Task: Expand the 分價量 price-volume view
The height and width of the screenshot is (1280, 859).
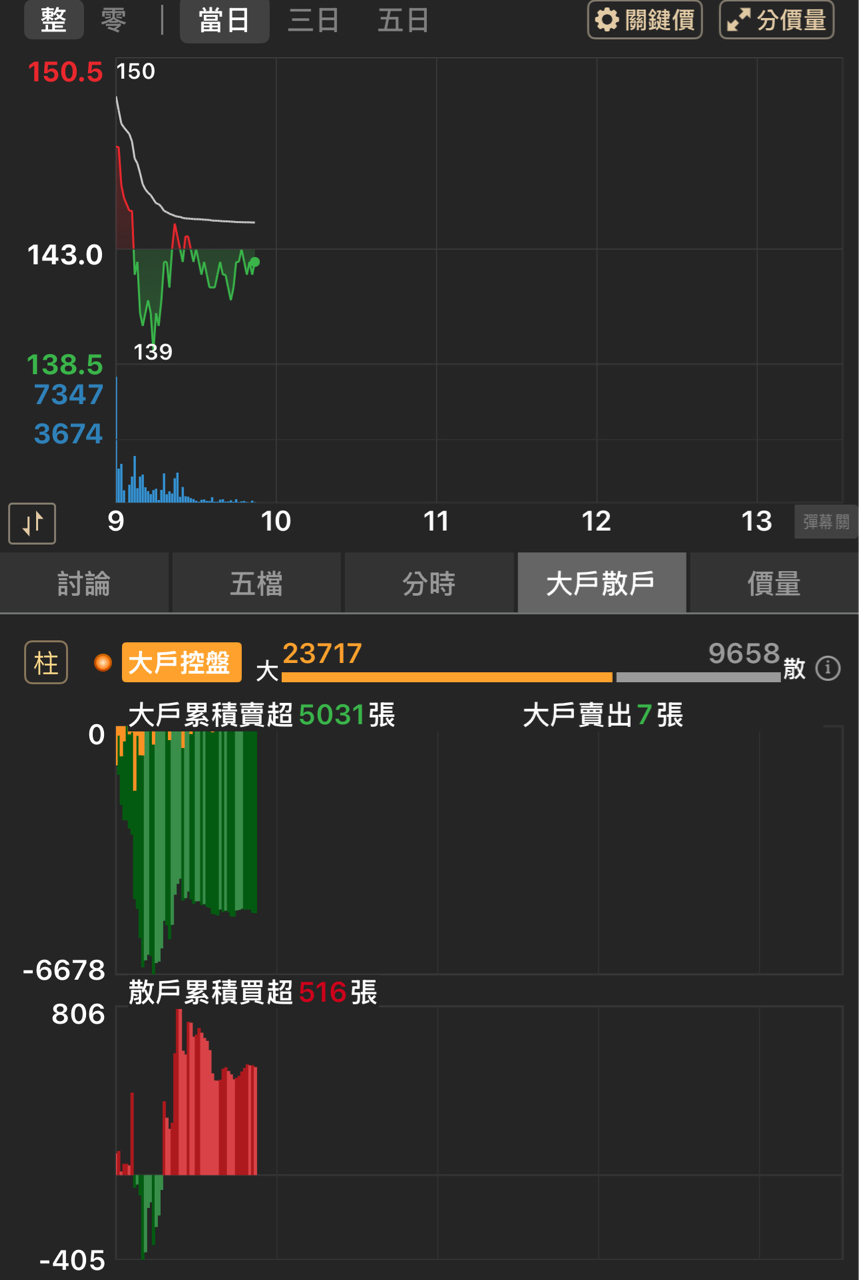Action: point(776,20)
